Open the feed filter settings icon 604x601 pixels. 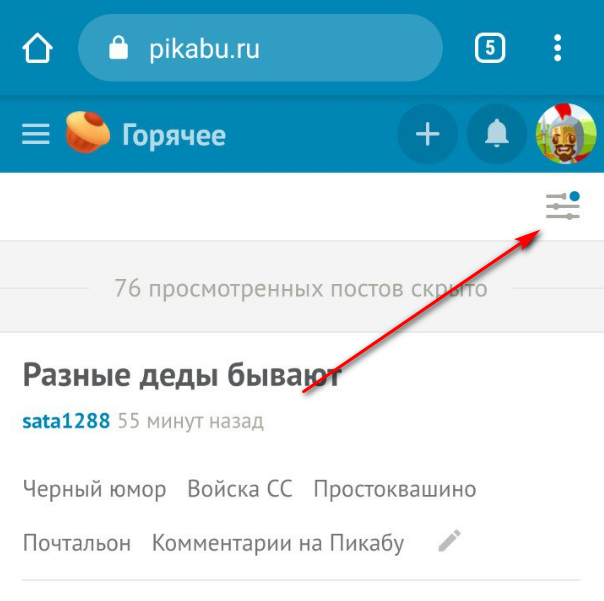point(563,206)
